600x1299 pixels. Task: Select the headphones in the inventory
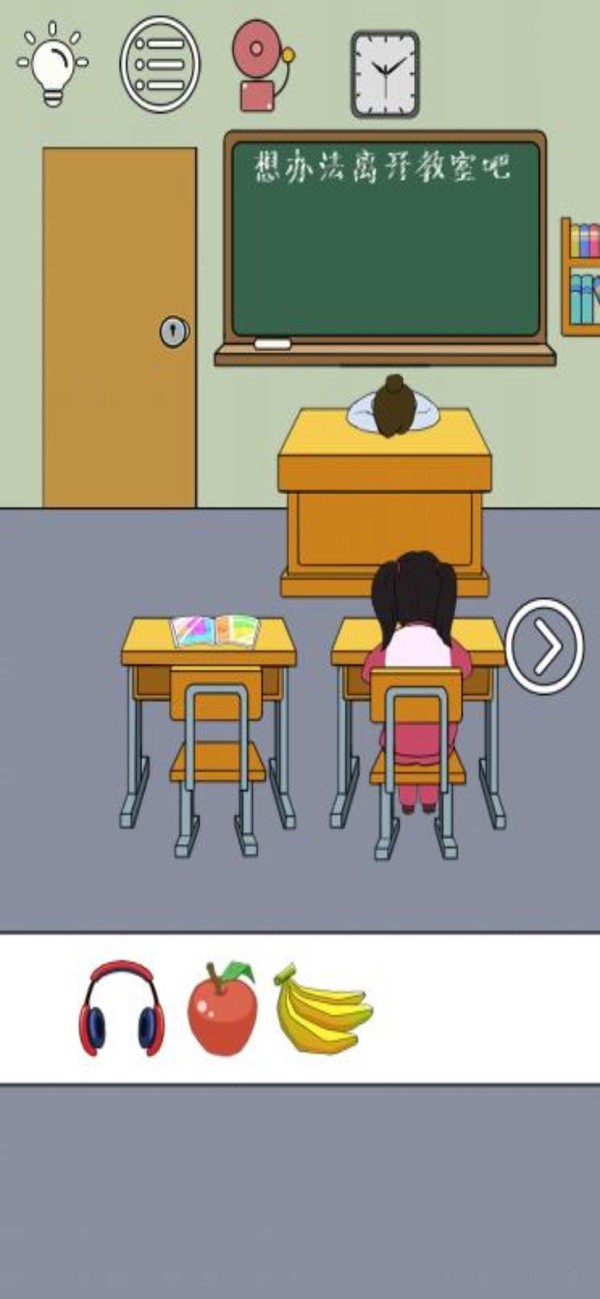click(122, 1008)
